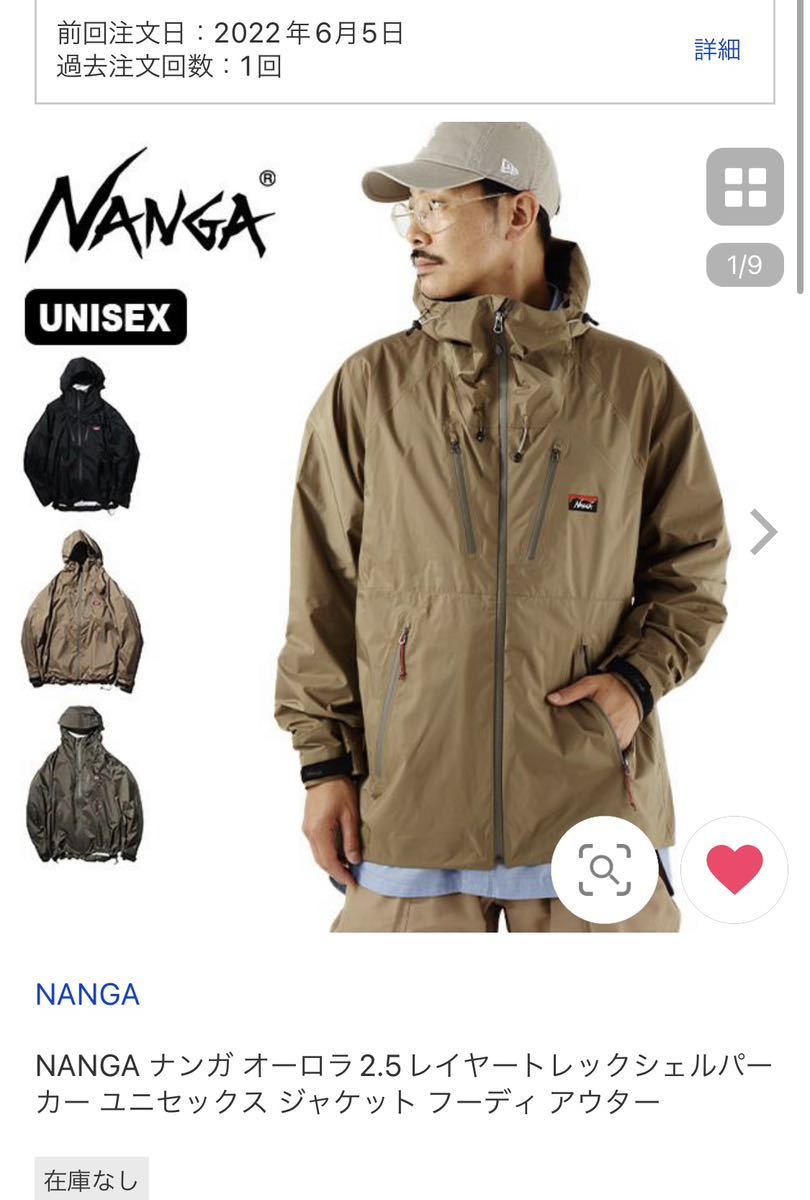Show all product images in grid view
This screenshot has width=810, height=1200.
coord(745,187)
